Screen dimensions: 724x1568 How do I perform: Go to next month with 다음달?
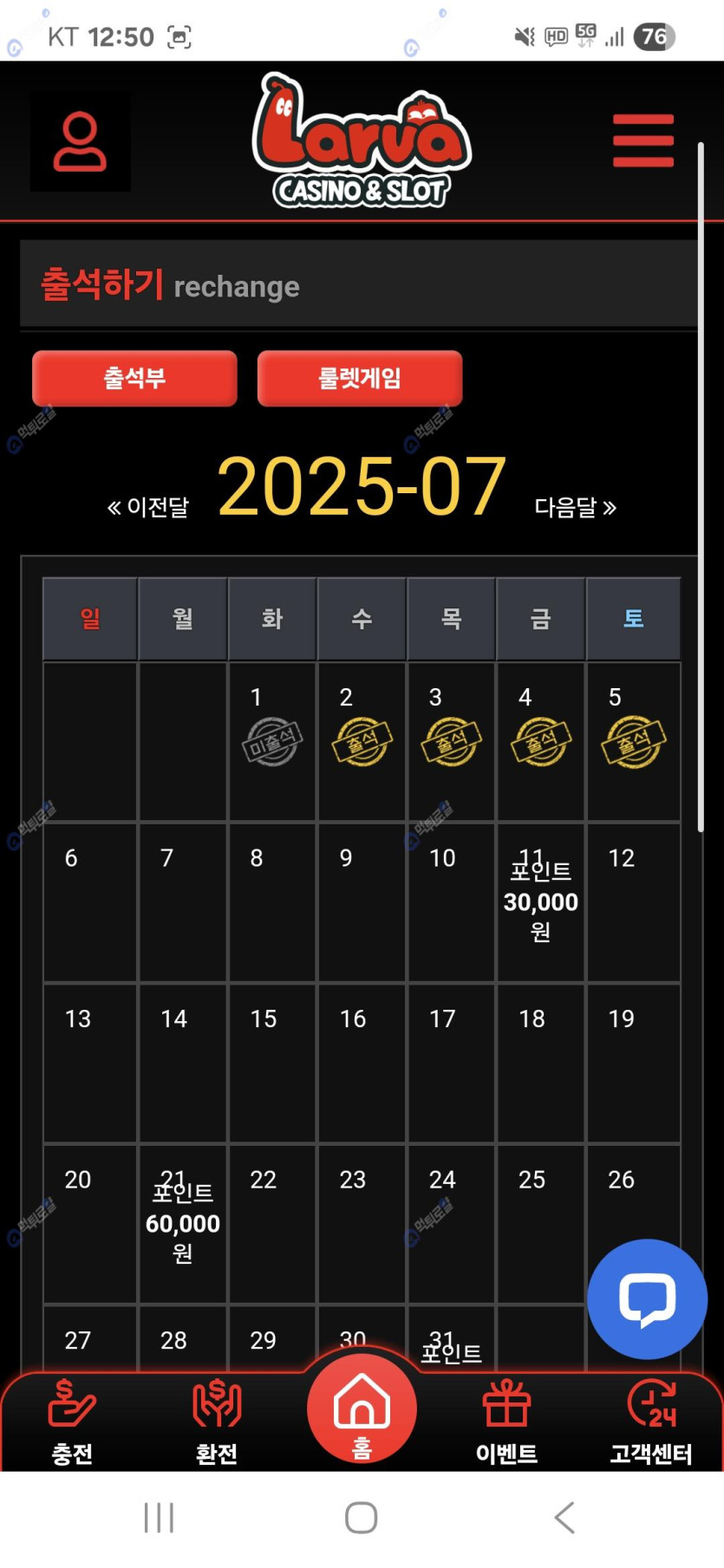coord(575,507)
